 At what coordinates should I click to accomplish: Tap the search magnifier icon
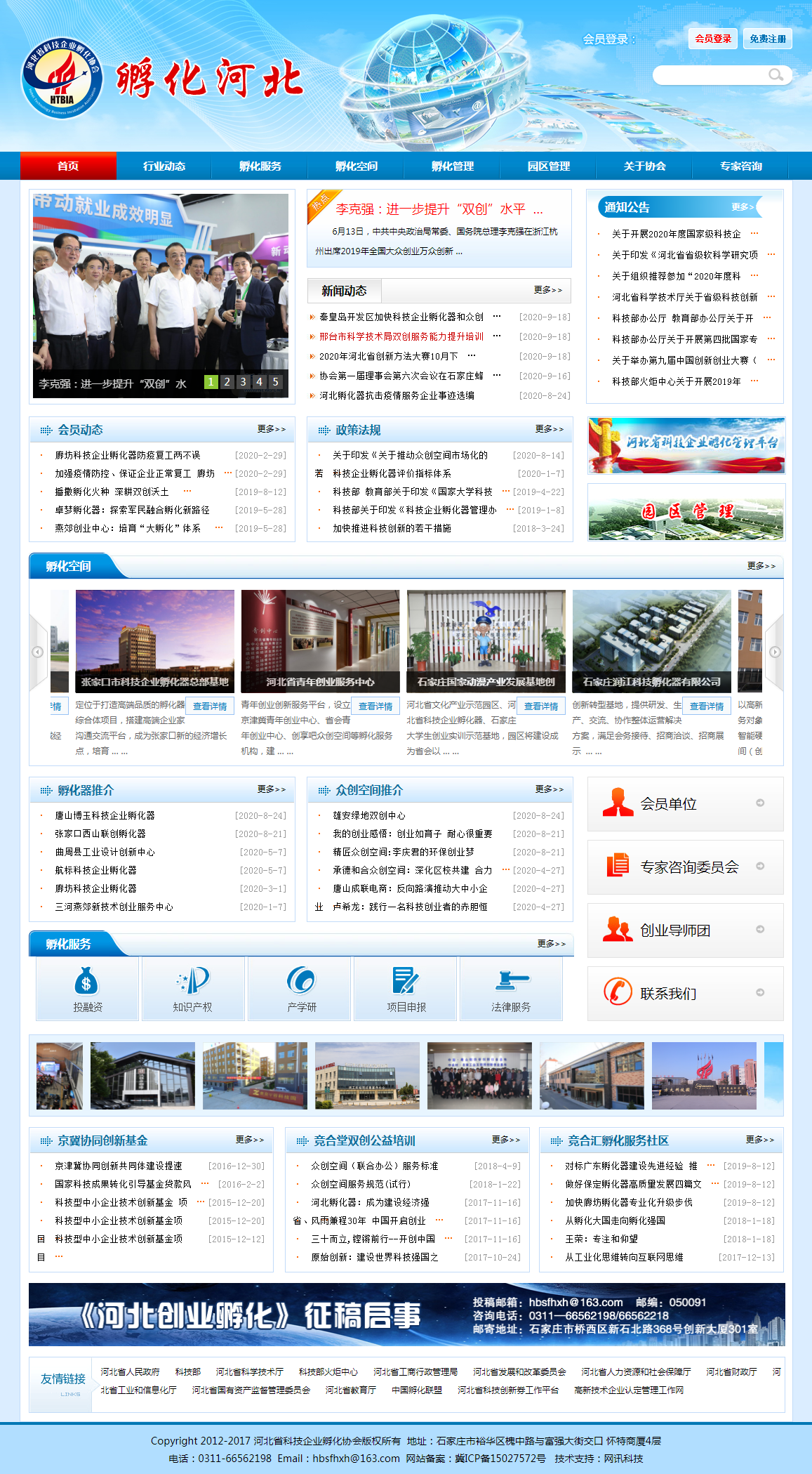coord(776,74)
